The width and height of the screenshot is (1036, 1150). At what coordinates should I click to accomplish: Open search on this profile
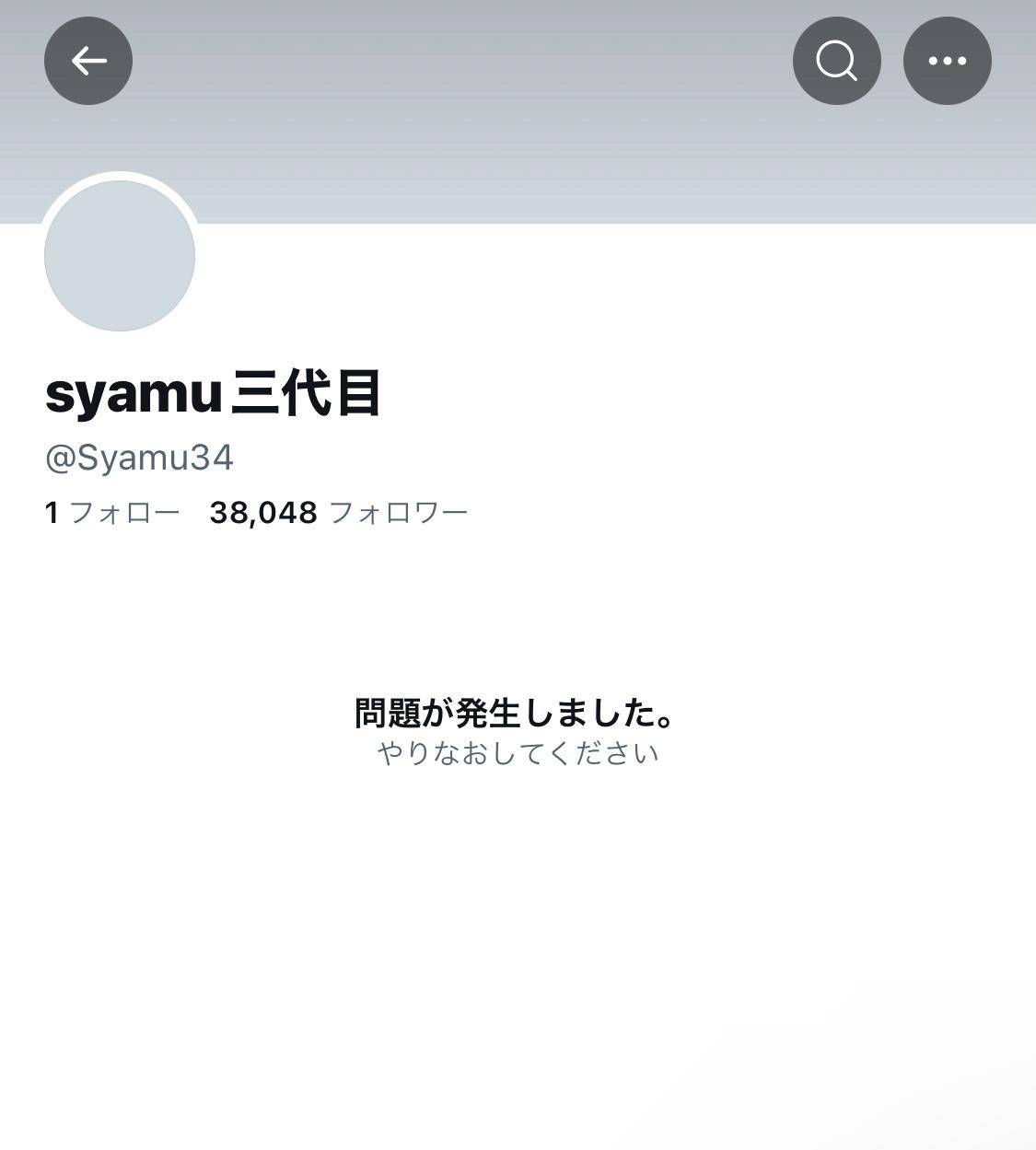[836, 61]
